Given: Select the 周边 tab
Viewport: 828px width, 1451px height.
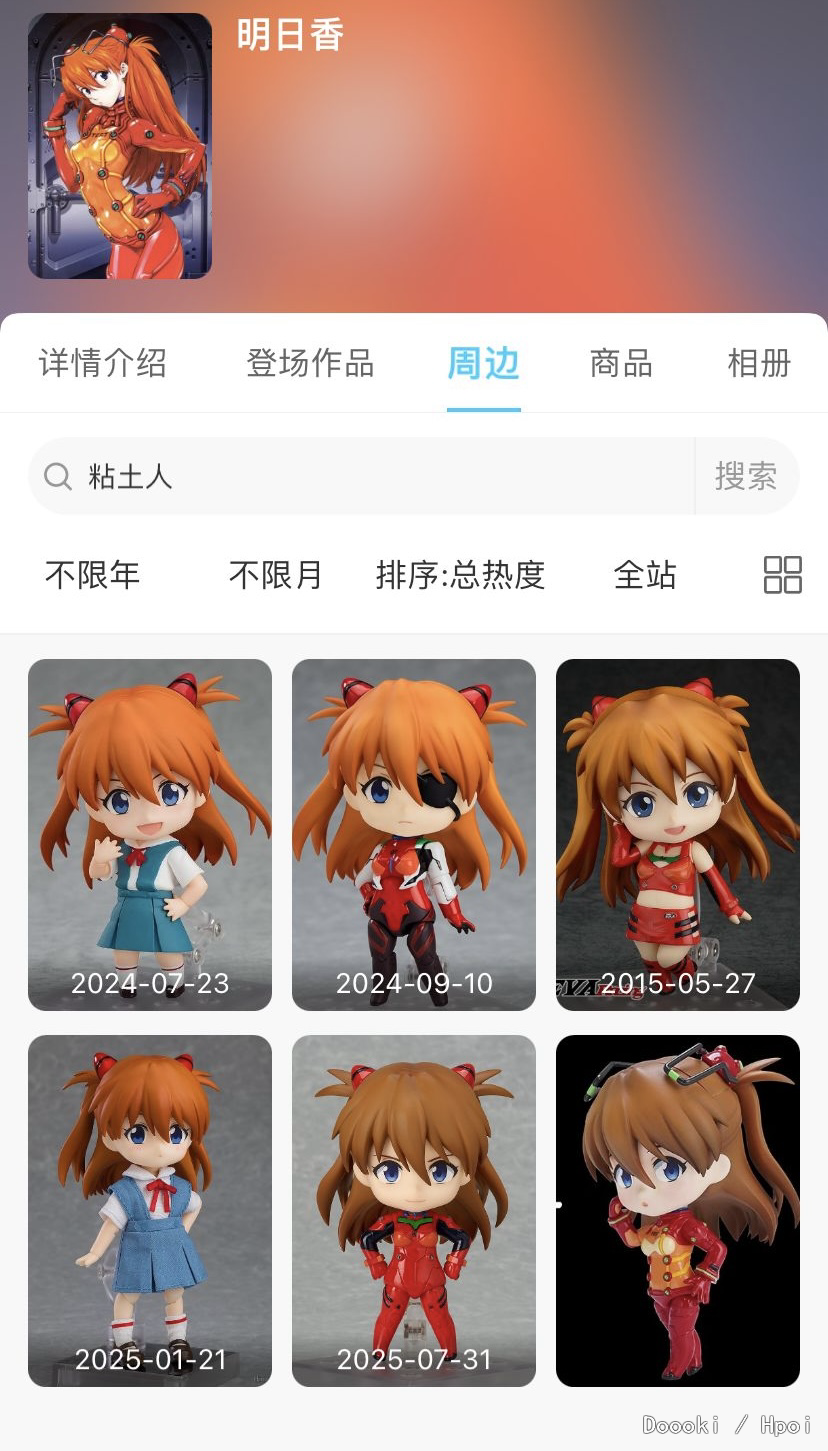Looking at the screenshot, I should click(x=484, y=363).
